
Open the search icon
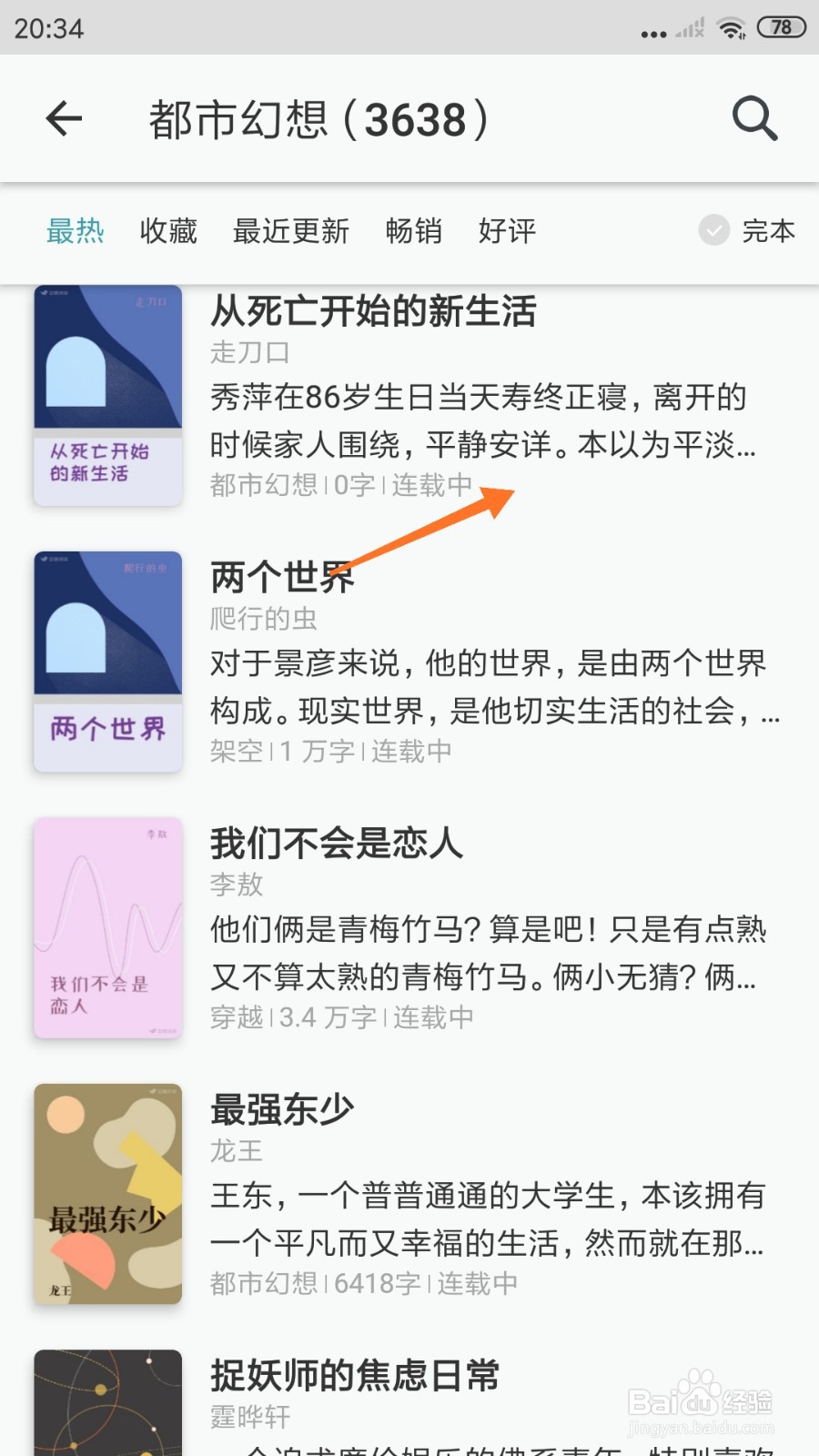coord(753,119)
